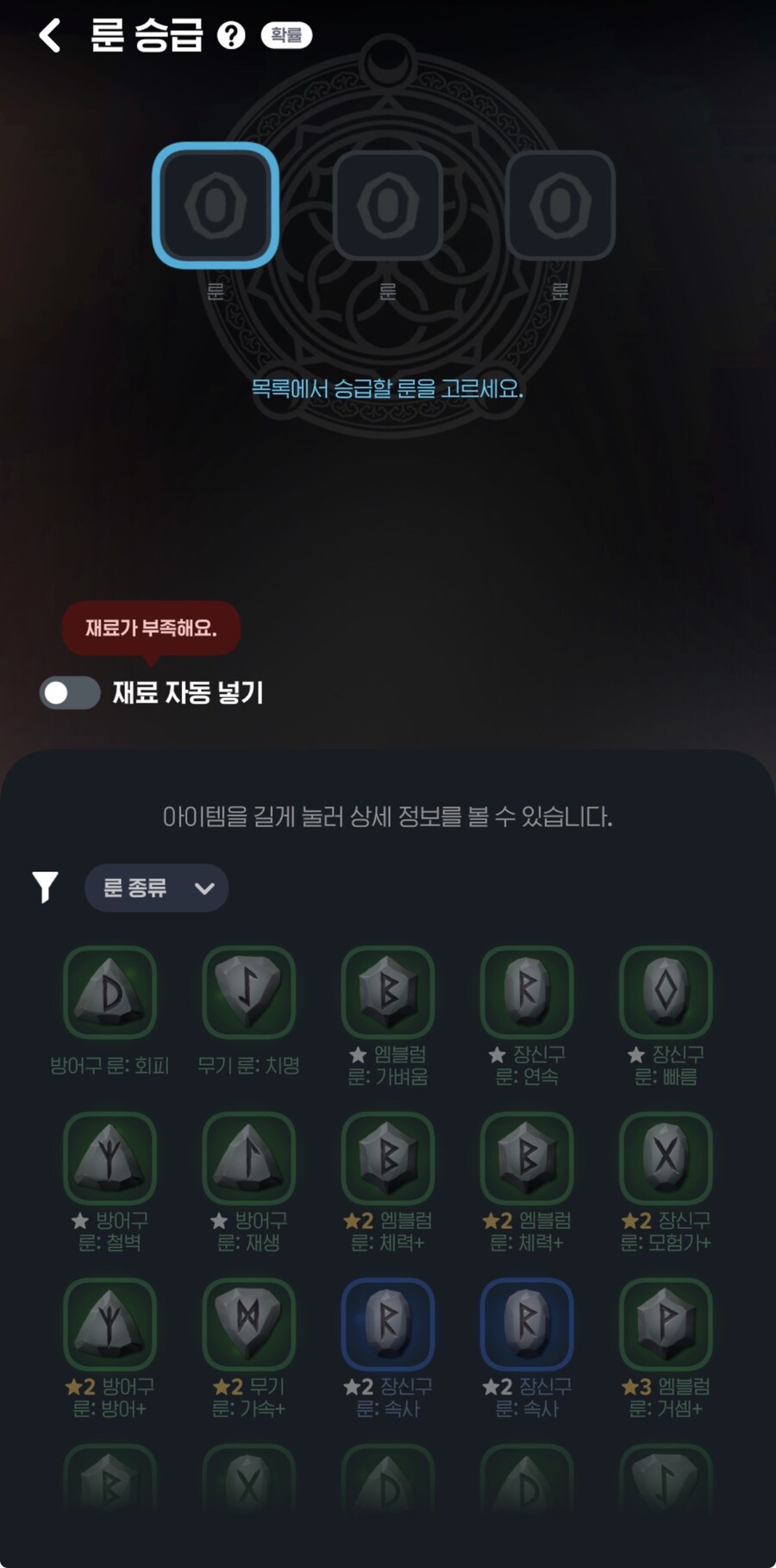
Task: Expand the 룬 종류 dropdown
Action: pyautogui.click(x=157, y=887)
